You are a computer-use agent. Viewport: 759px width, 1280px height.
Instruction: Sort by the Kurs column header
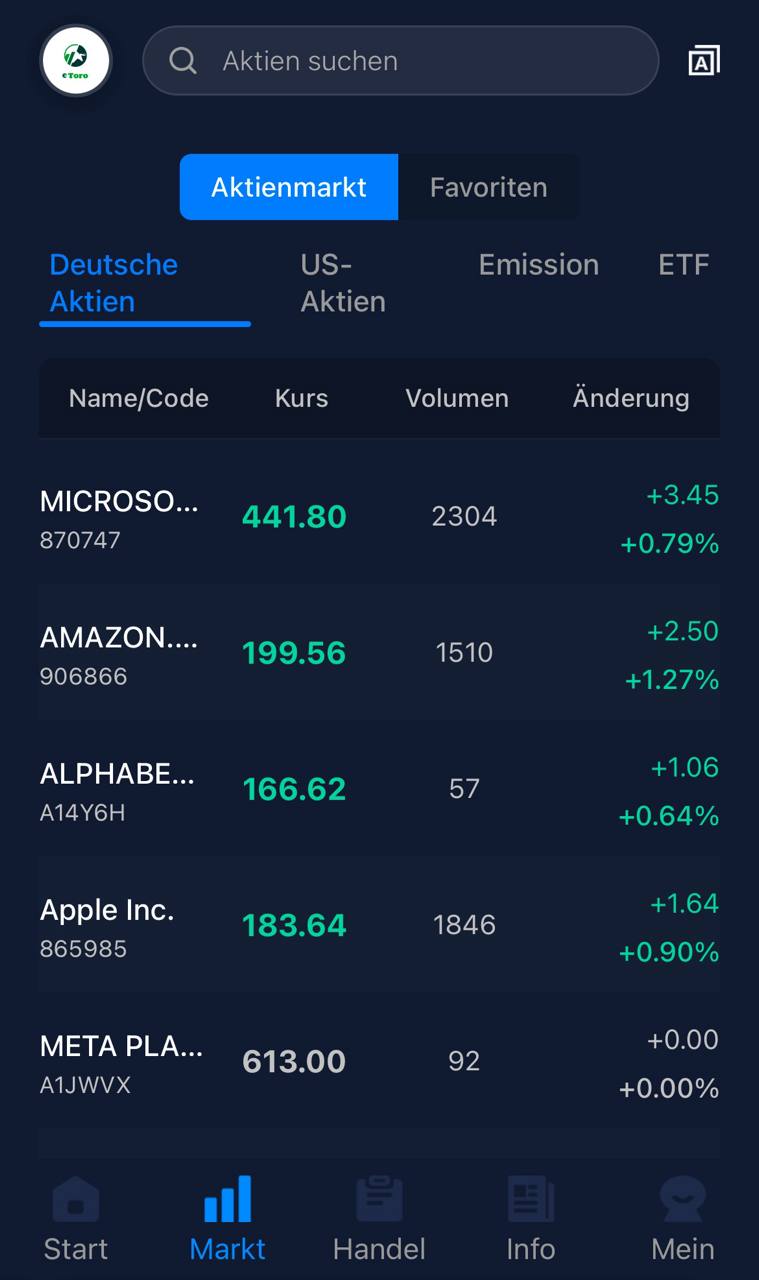click(301, 398)
